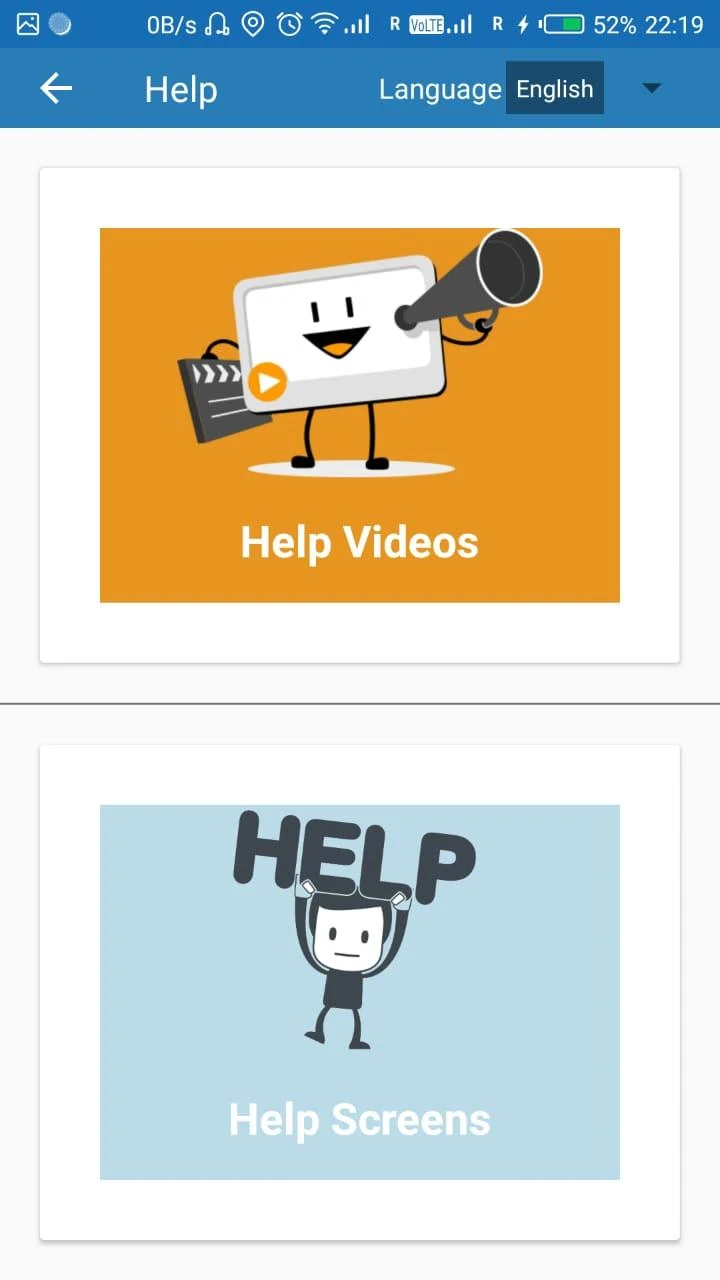The height and width of the screenshot is (1280, 720).
Task: Open the English language dropdown
Action: coord(585,89)
